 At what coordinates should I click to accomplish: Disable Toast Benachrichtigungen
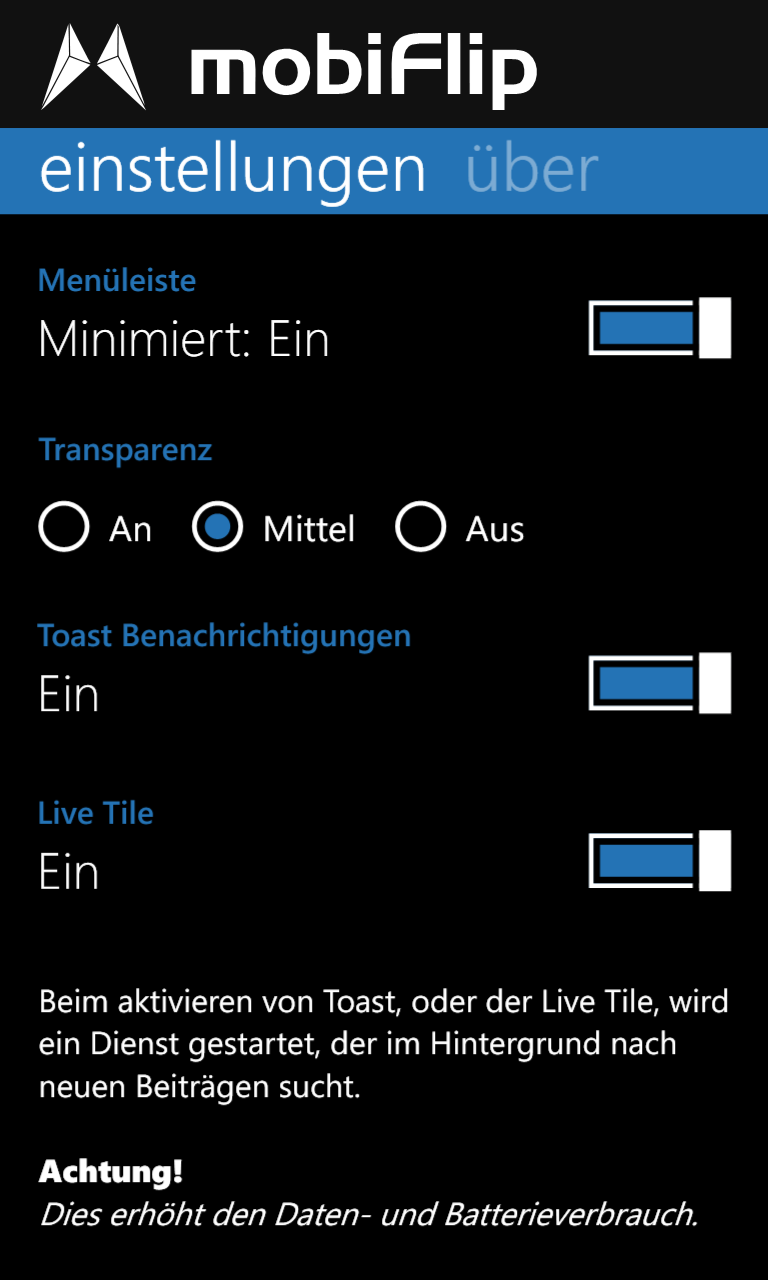(x=660, y=683)
